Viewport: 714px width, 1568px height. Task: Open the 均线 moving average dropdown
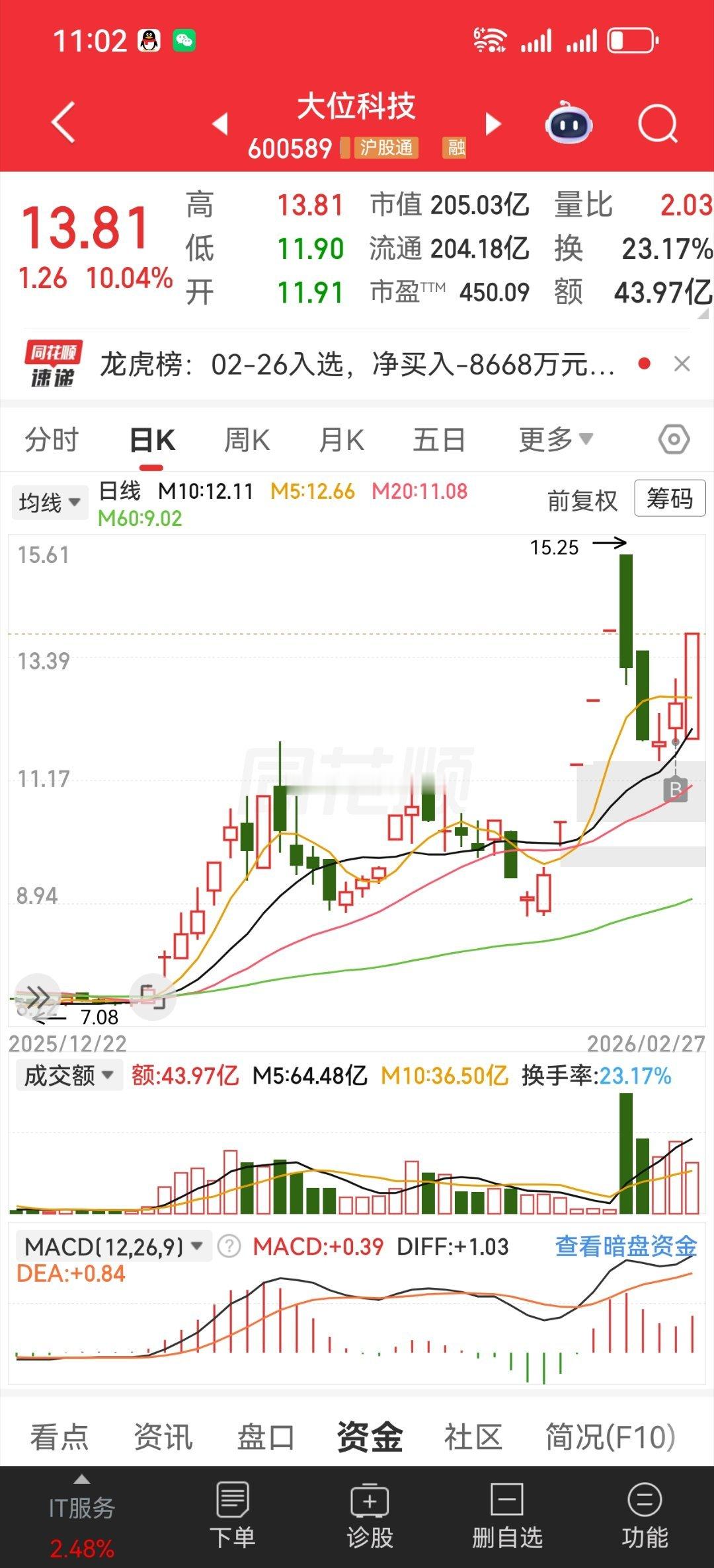(x=50, y=502)
